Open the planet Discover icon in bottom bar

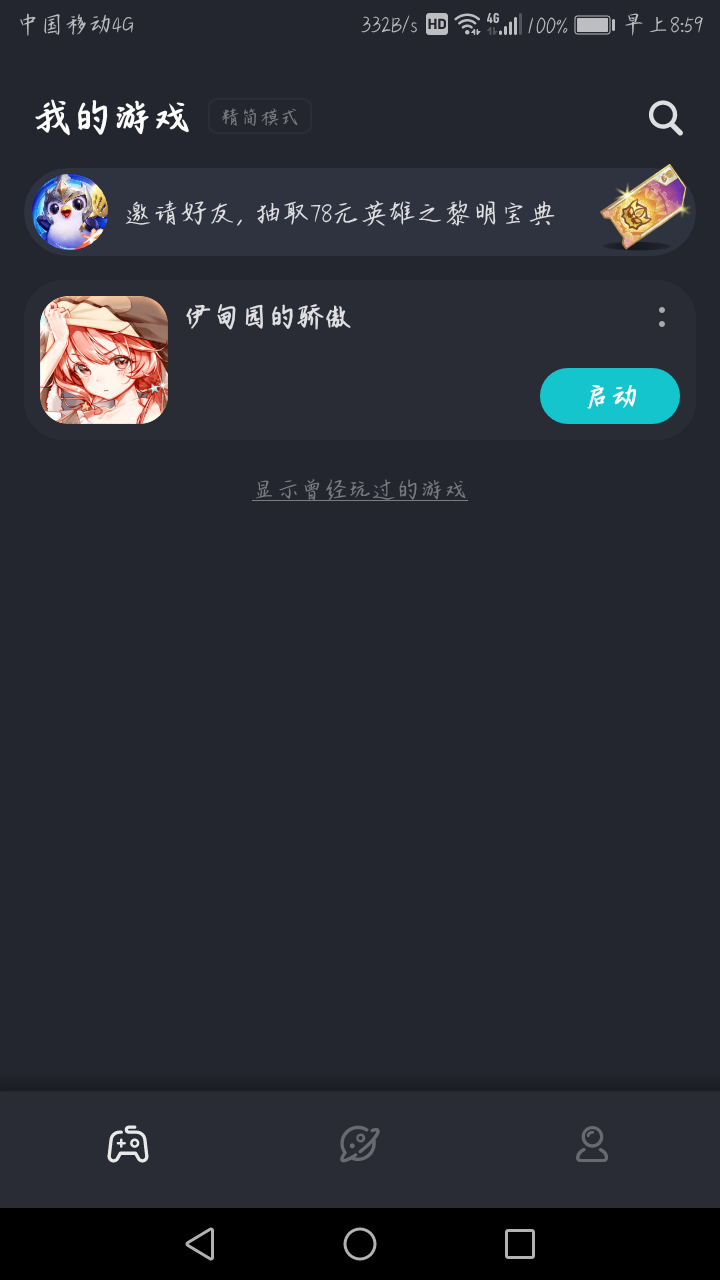(359, 1146)
